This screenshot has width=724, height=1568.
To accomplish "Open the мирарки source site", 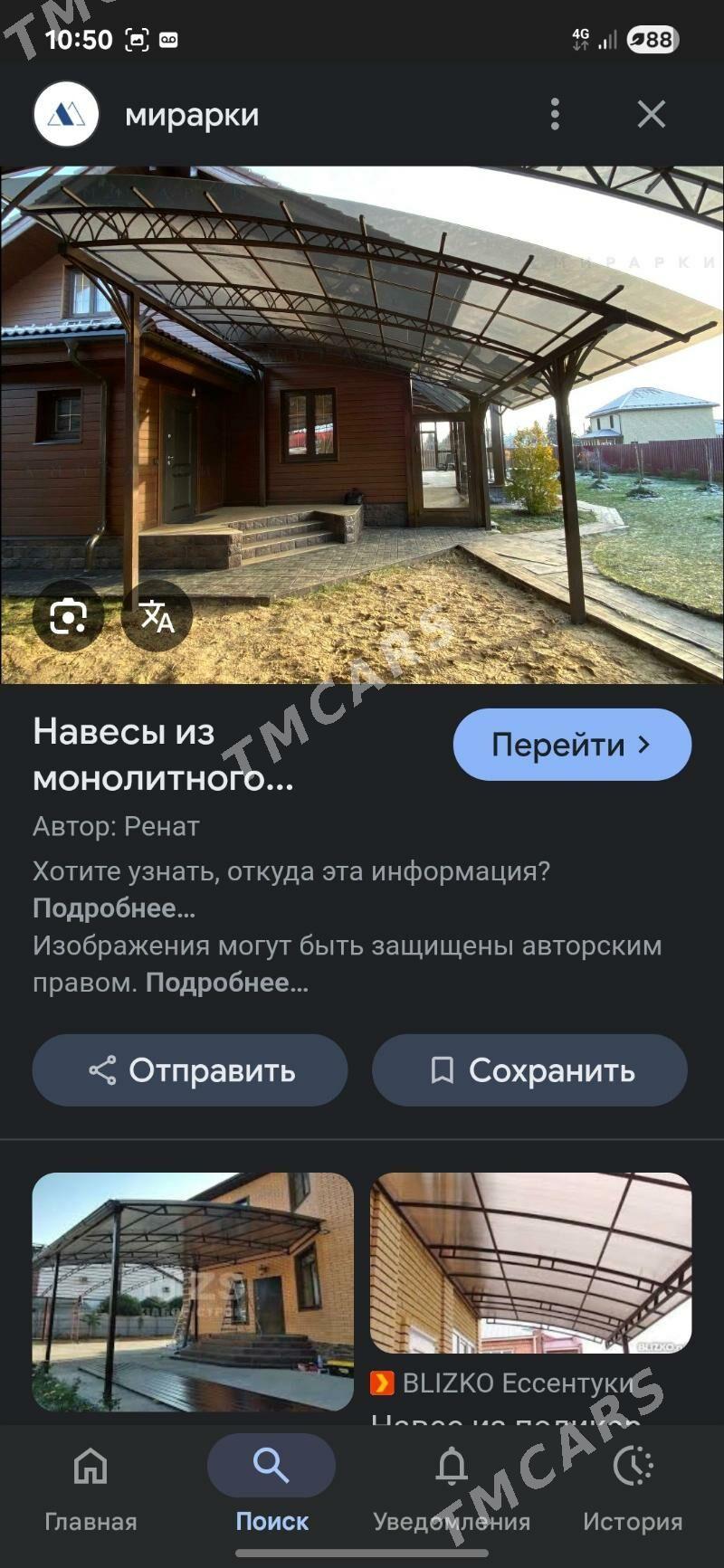I will point(191,115).
